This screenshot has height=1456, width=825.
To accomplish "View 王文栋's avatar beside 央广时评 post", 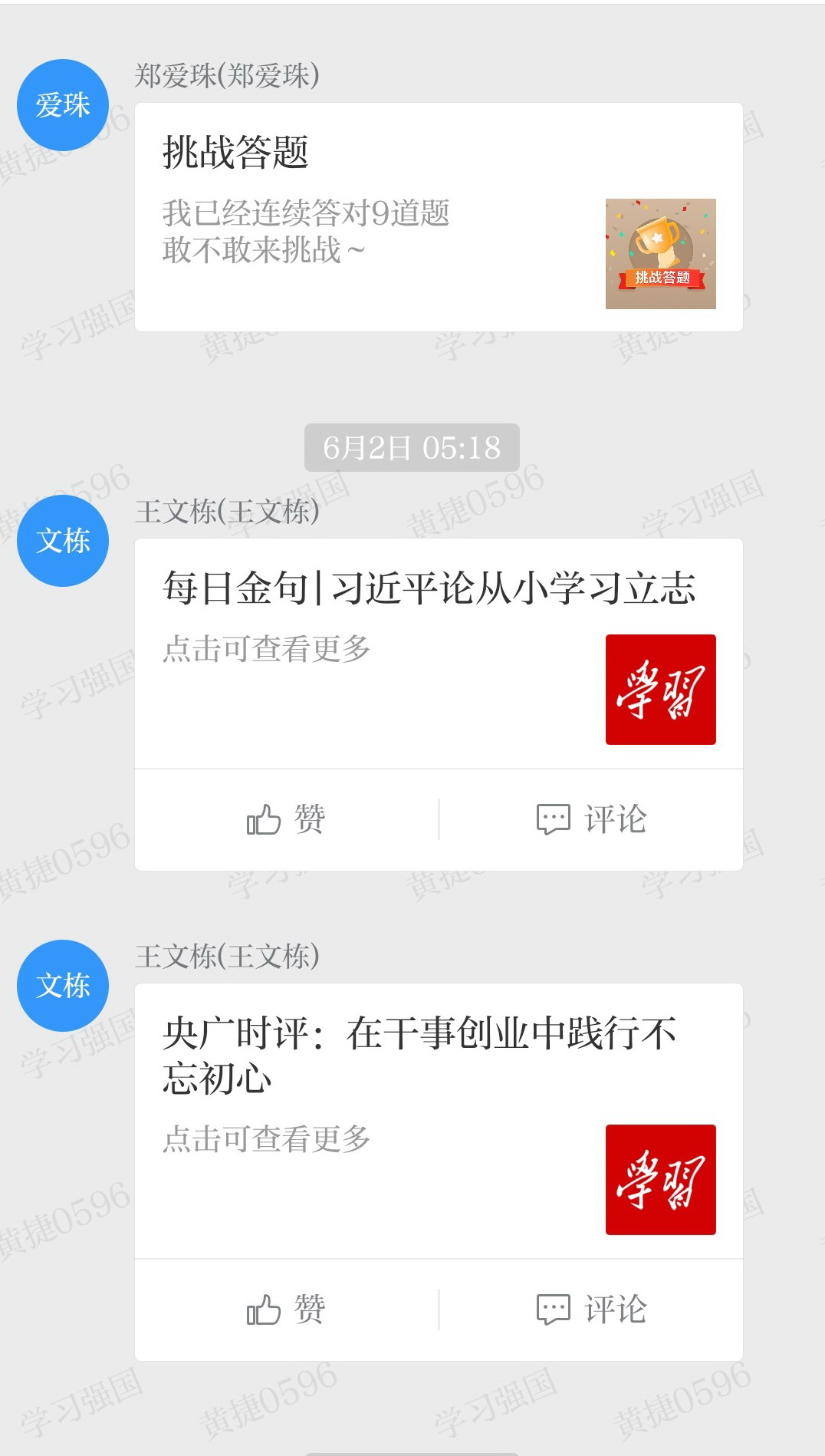I will pos(63,986).
